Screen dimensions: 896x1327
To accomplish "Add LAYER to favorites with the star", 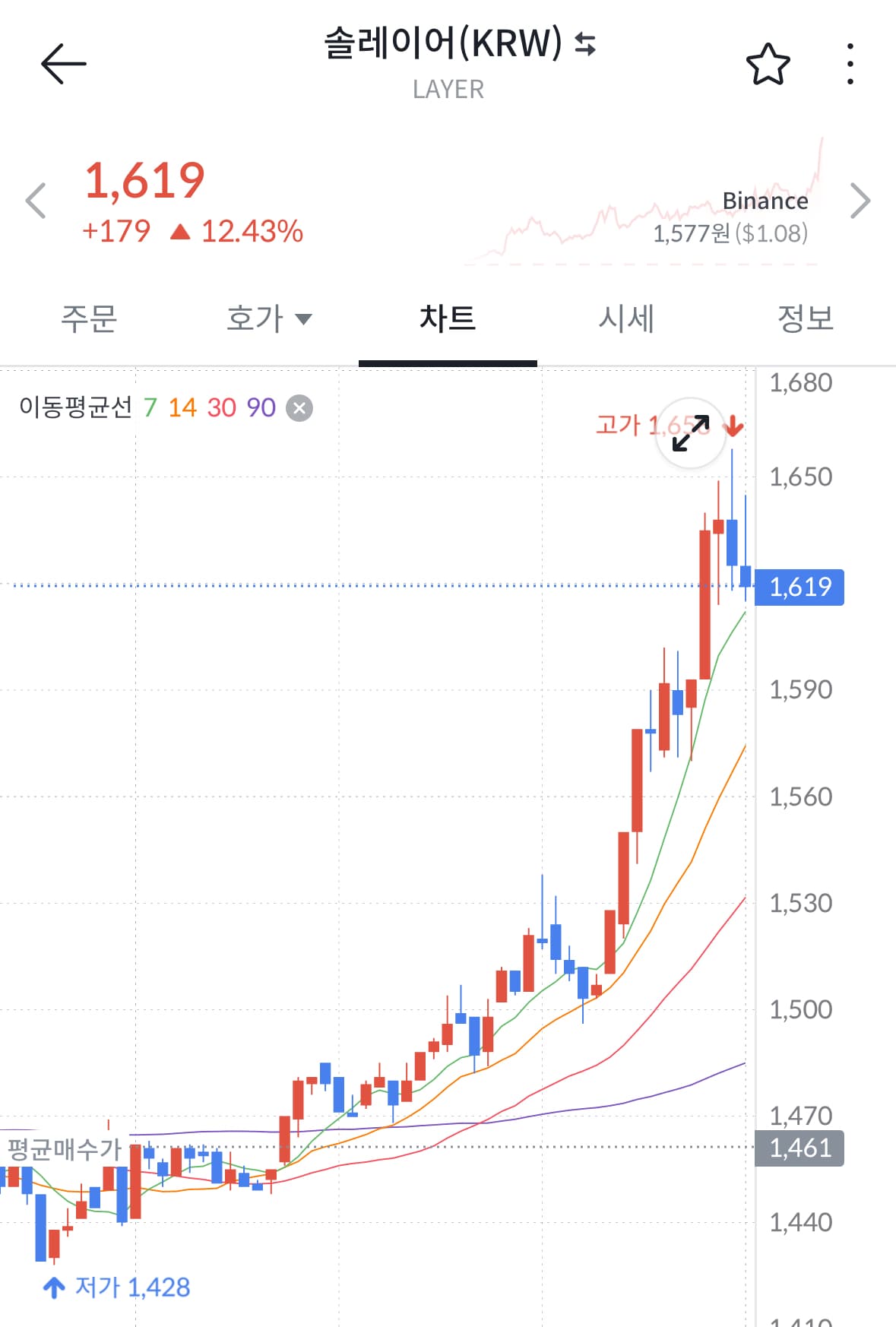I will coord(768,65).
